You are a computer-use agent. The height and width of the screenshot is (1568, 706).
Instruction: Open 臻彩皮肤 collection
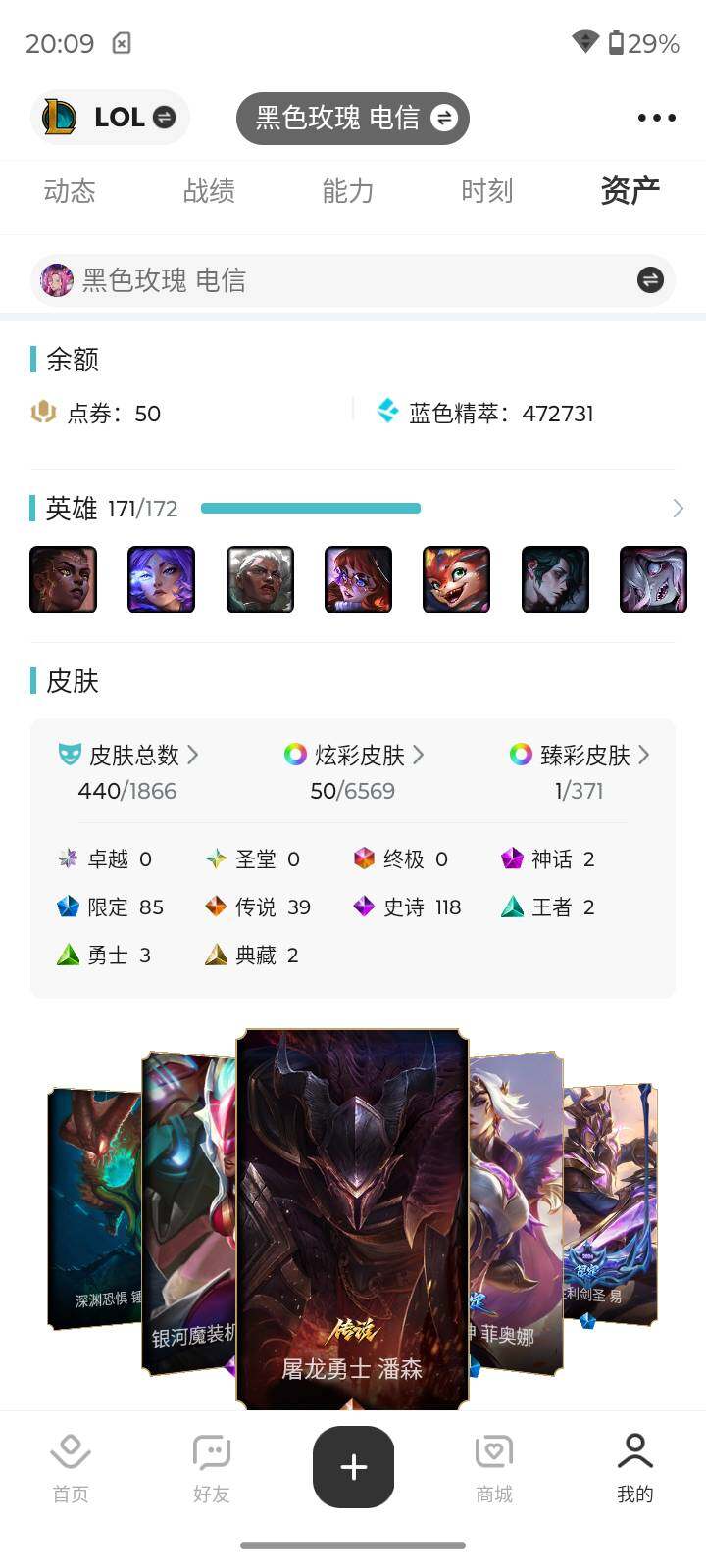tap(579, 755)
